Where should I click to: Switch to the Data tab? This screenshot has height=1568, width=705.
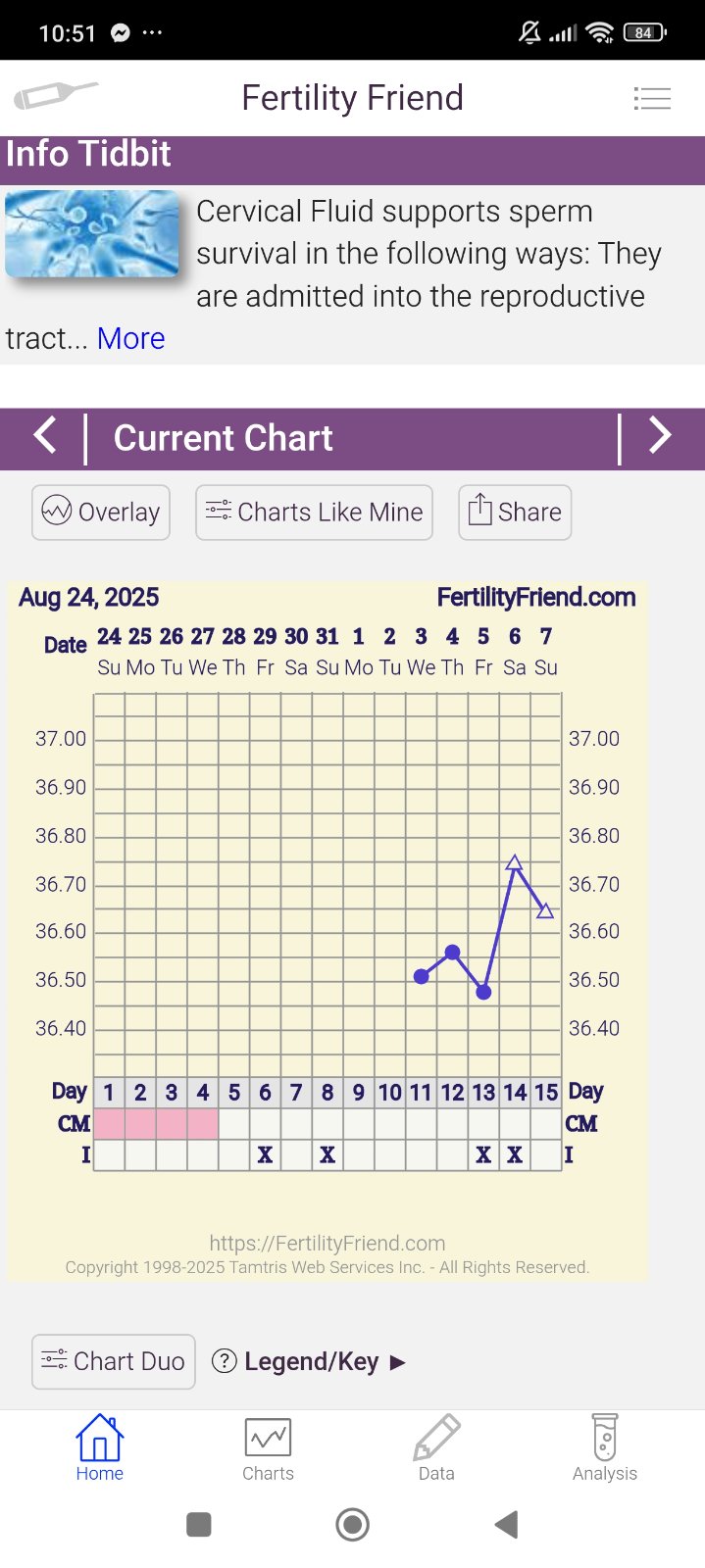[x=436, y=1449]
